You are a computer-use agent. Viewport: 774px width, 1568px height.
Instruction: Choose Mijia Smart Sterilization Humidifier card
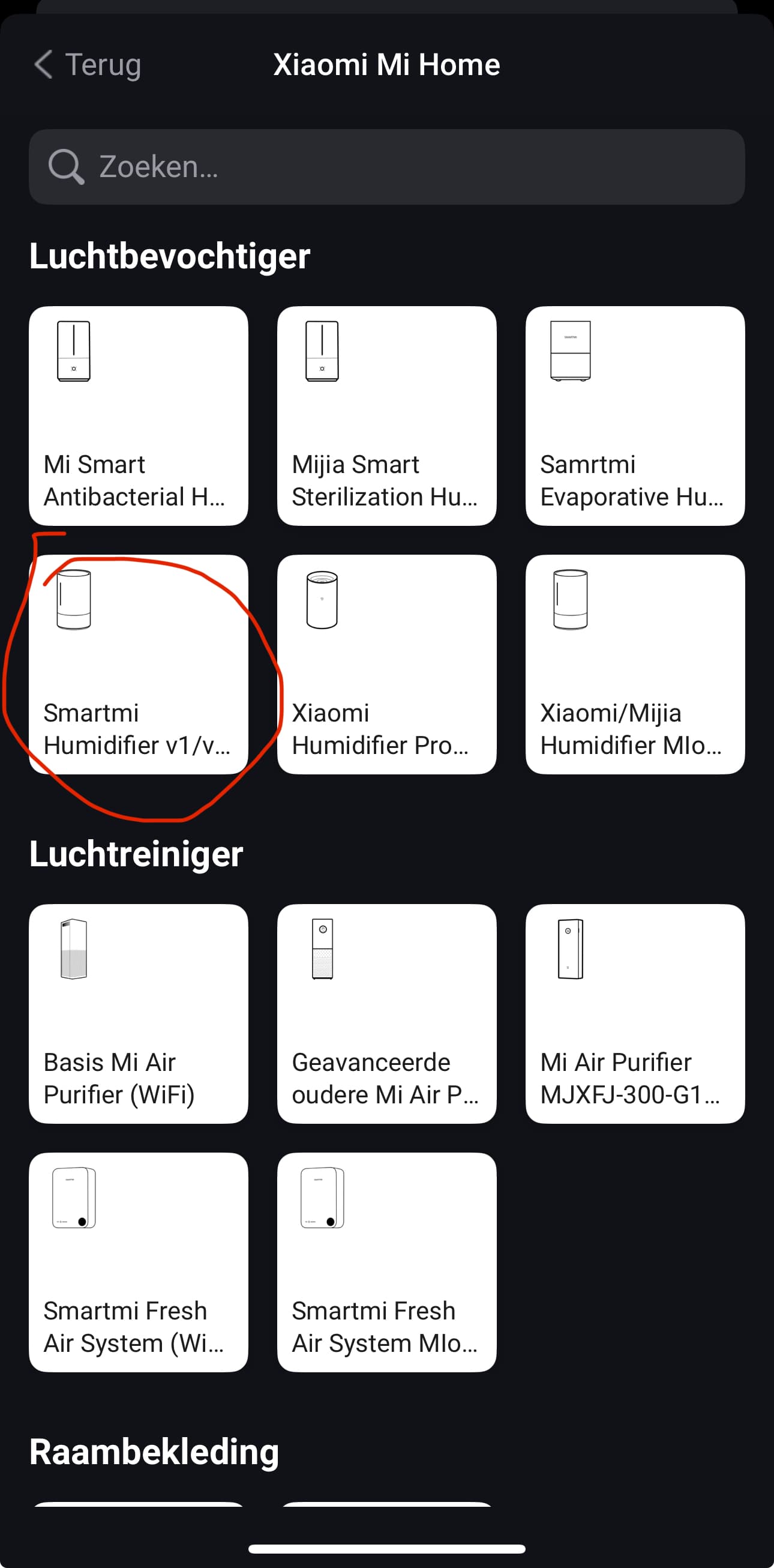tap(386, 416)
